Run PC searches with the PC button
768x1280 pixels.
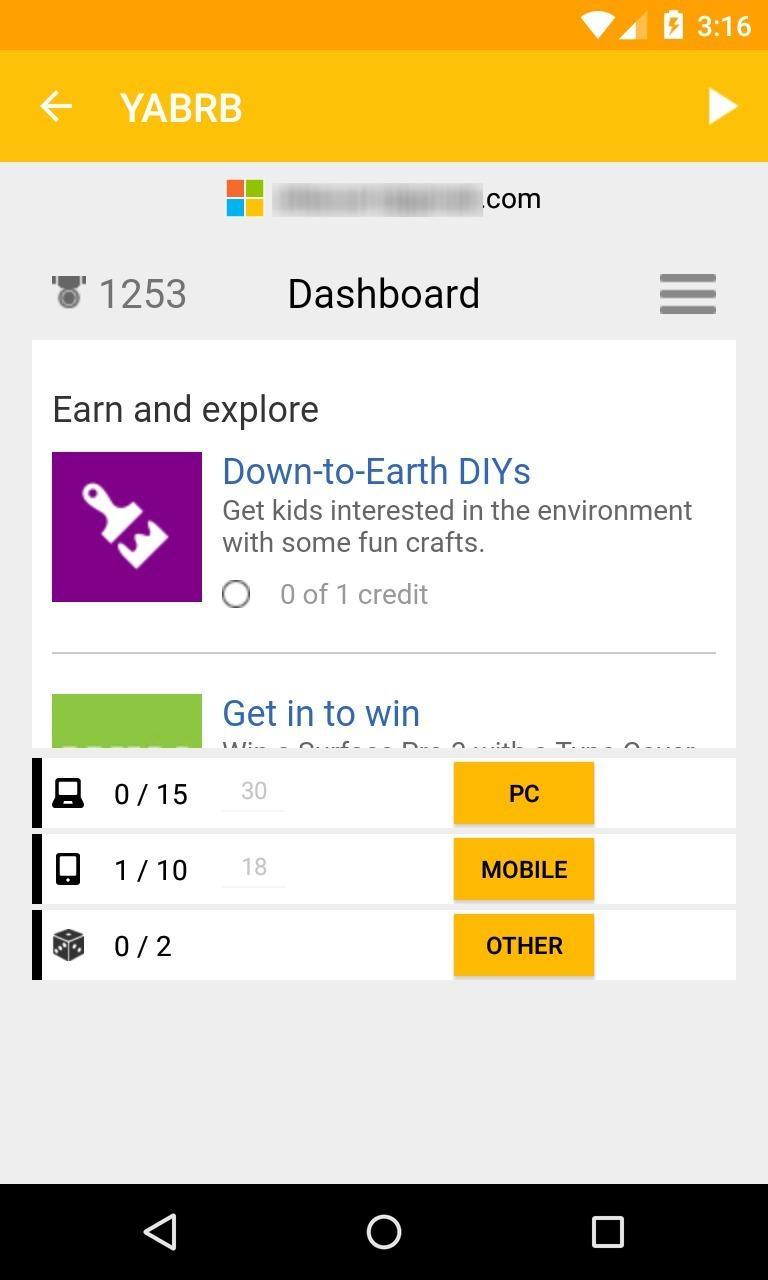(x=524, y=793)
